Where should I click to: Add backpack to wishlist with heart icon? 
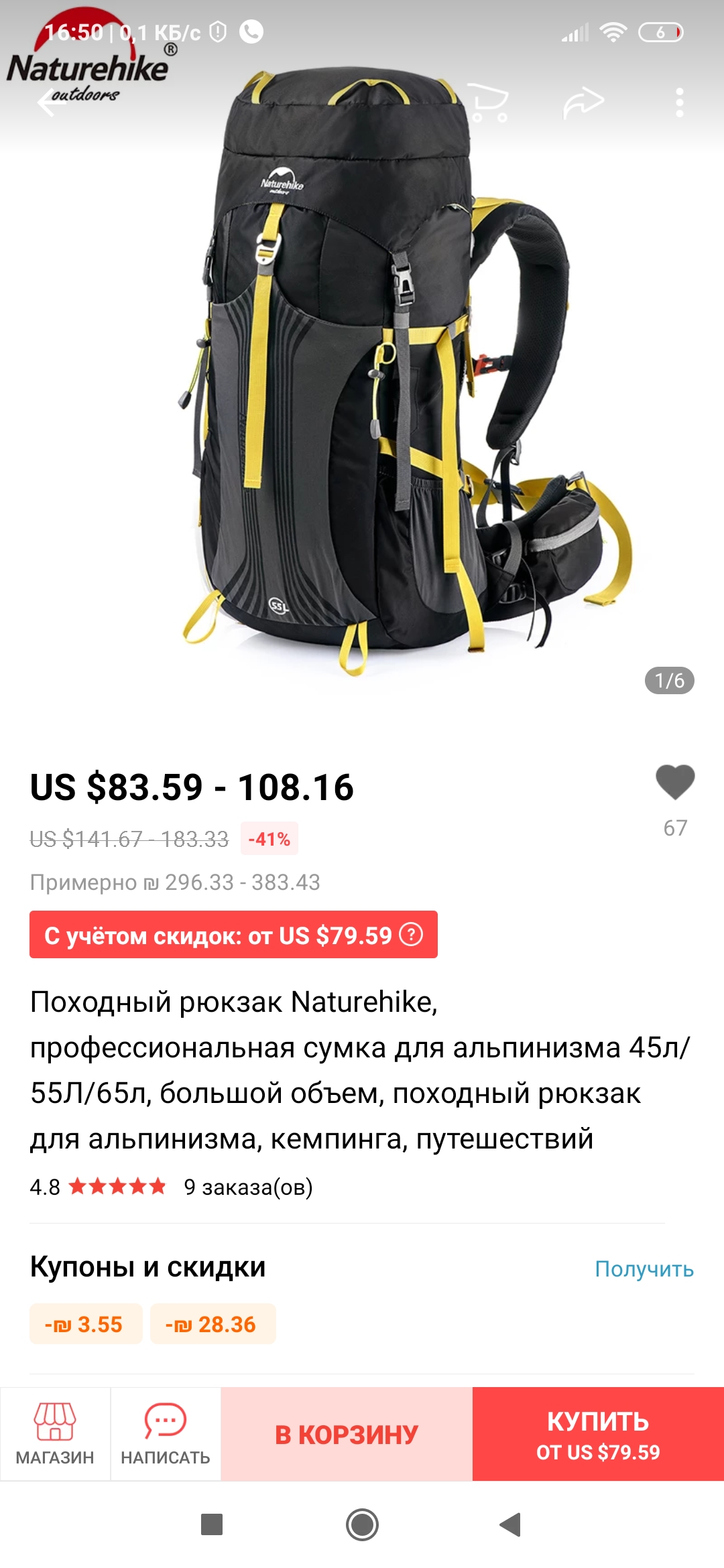point(675,783)
